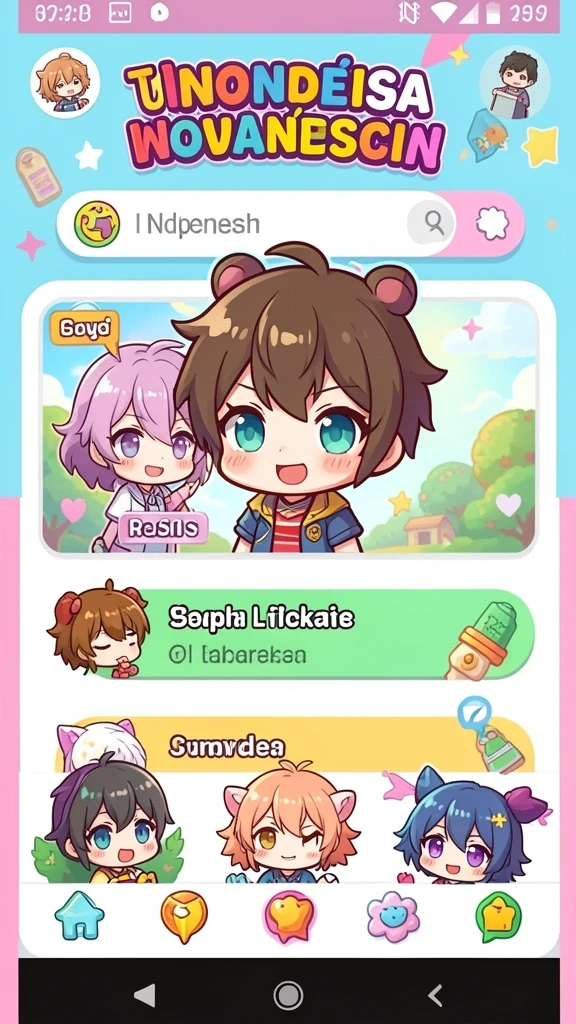Open the fox-eared avatar profile icon

click(65, 82)
